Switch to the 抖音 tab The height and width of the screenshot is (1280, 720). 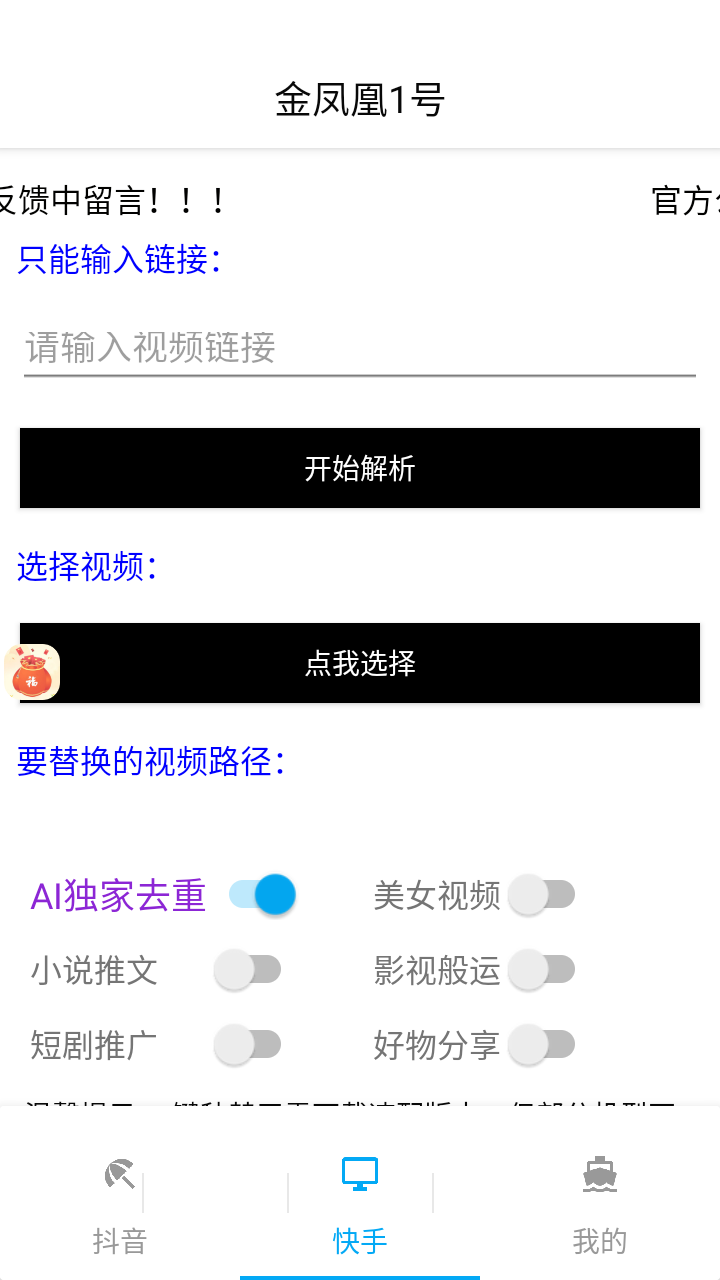pyautogui.click(x=119, y=1241)
